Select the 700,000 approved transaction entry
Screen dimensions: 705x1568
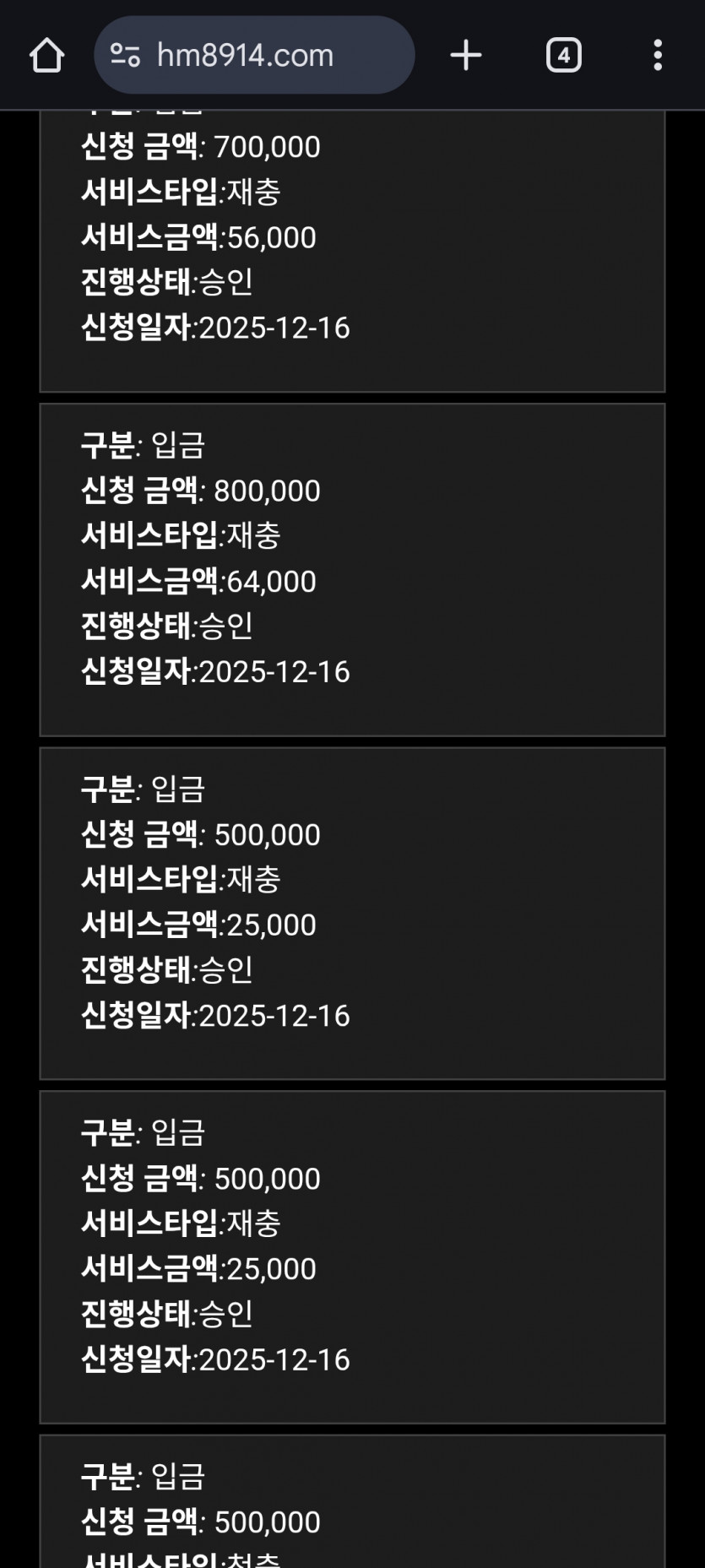coord(352,236)
